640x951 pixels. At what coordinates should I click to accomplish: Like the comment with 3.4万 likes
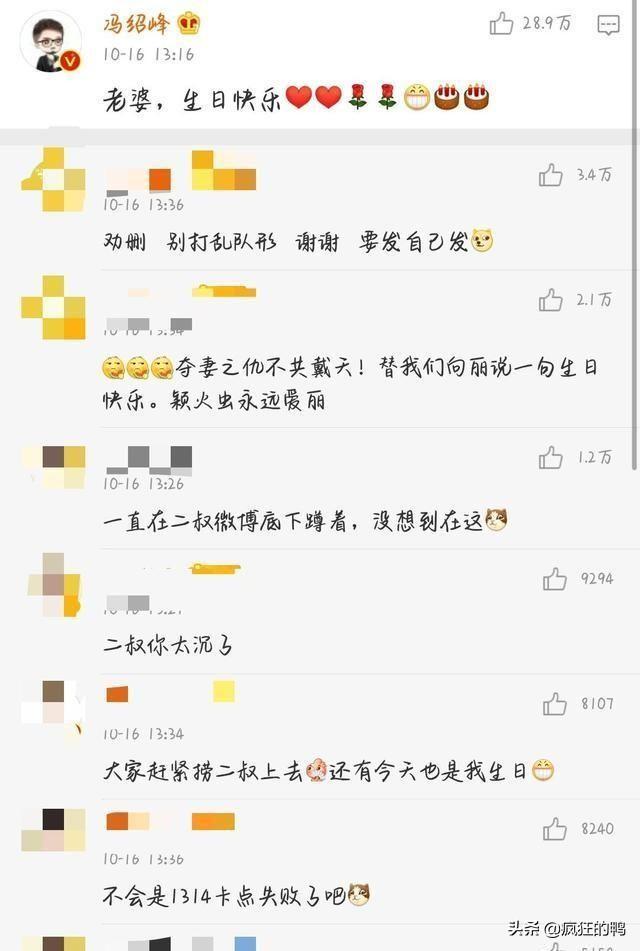click(x=551, y=176)
